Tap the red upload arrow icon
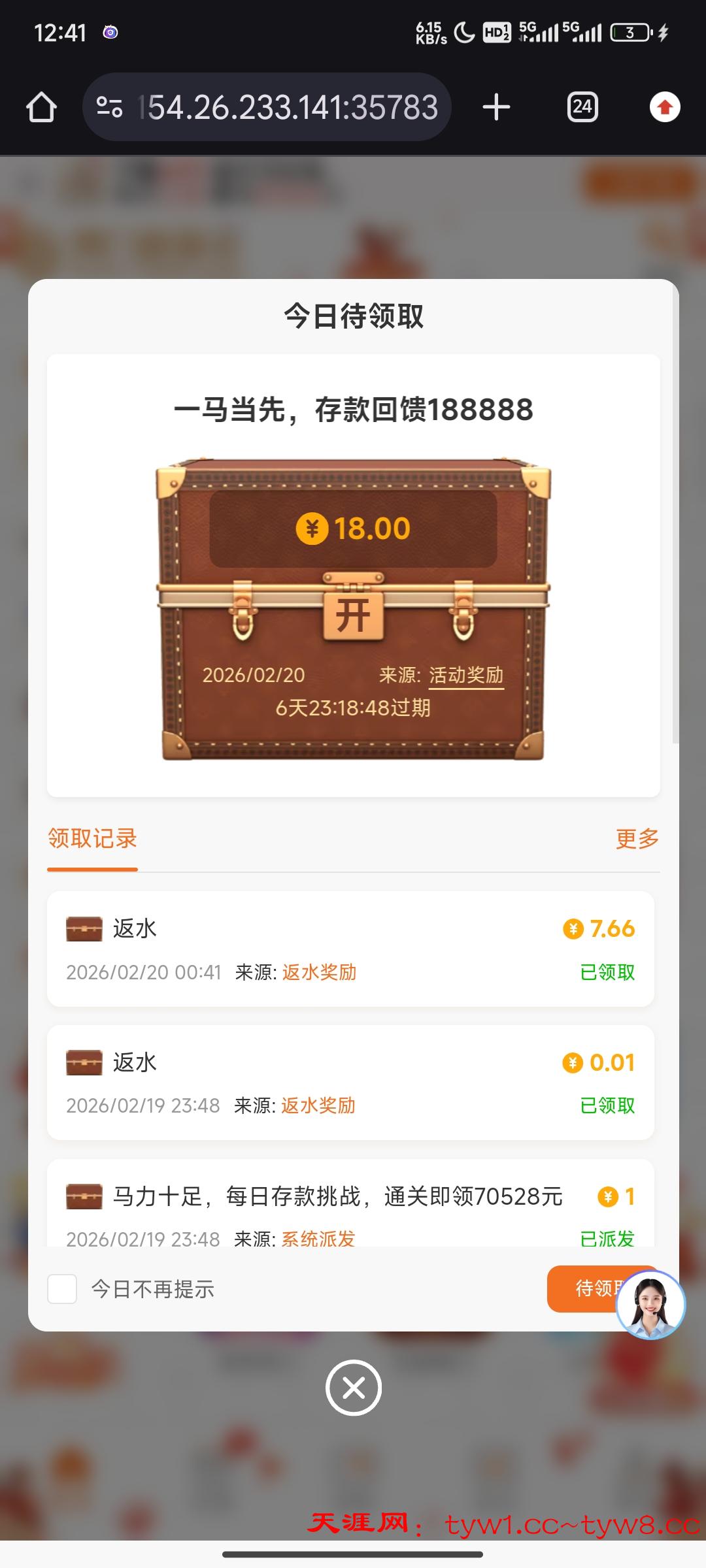 point(665,107)
